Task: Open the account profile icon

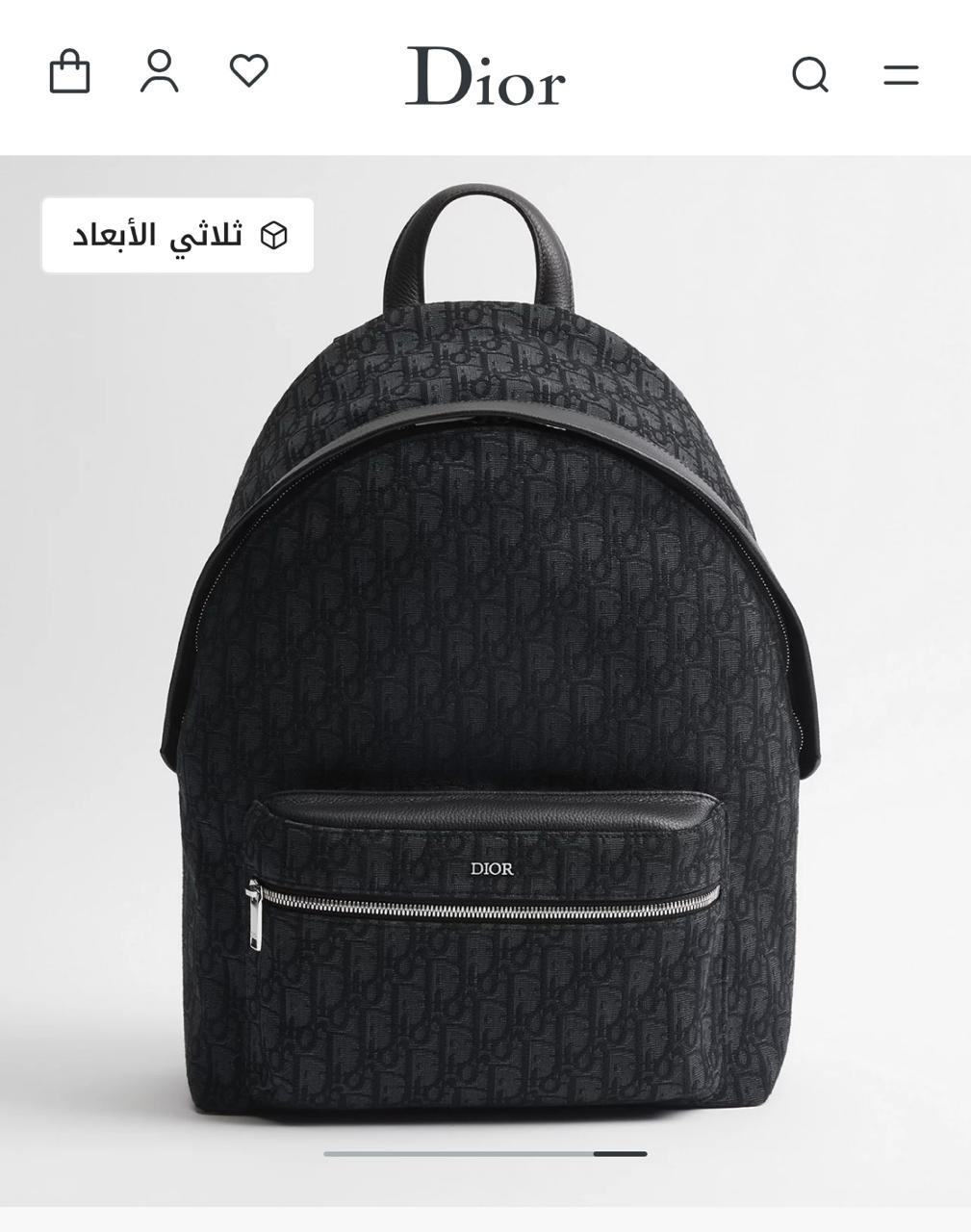Action: 159,72
